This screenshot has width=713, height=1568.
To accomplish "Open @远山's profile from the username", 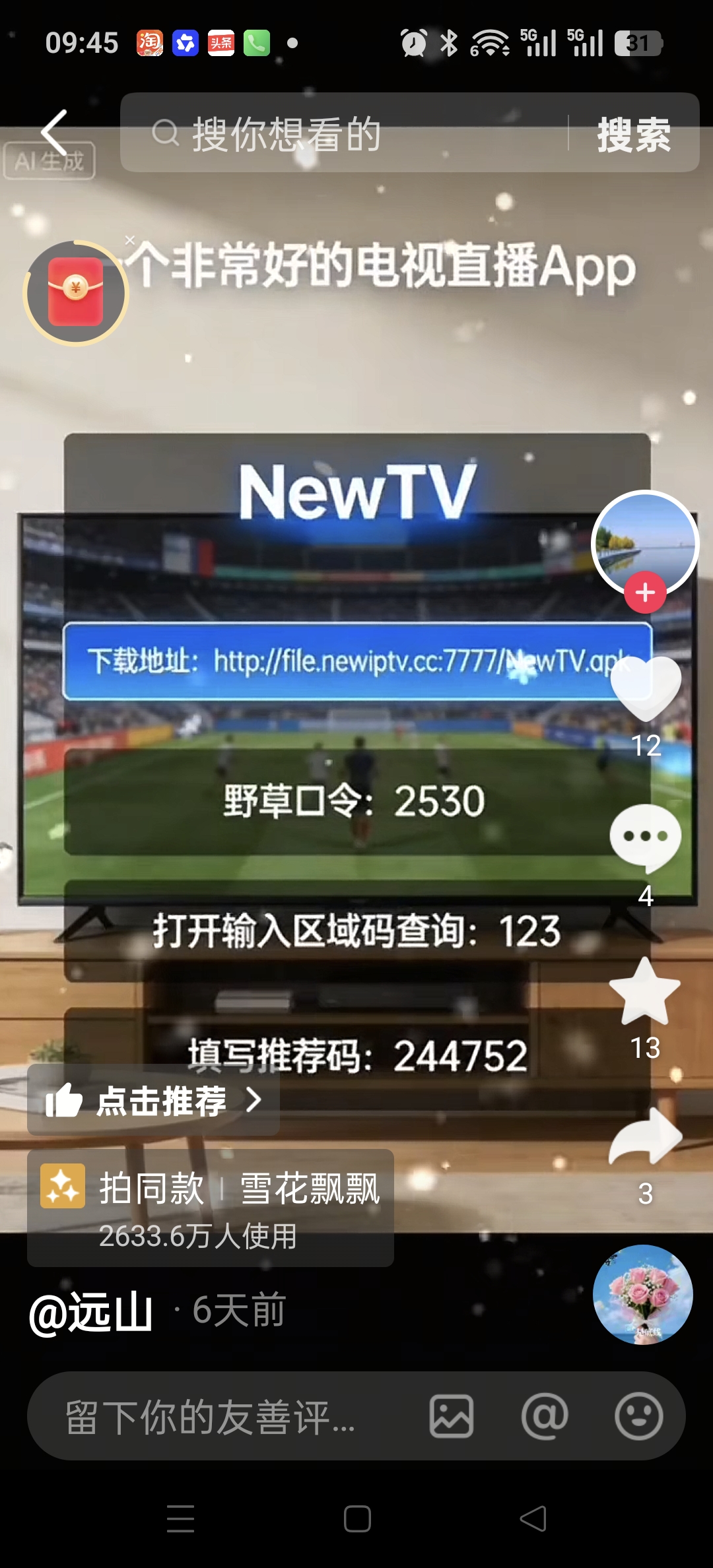I will point(91,1312).
